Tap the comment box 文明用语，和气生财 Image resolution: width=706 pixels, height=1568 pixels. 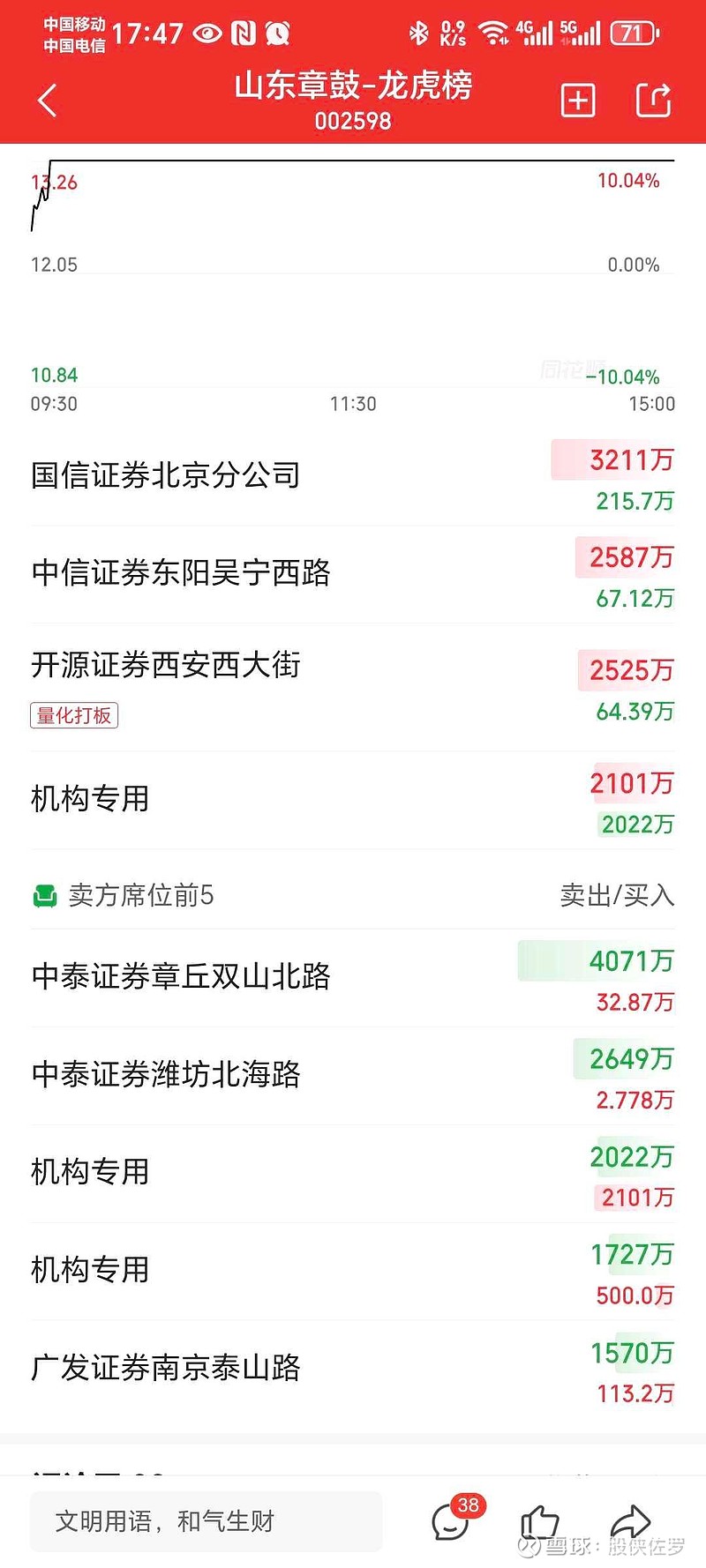[x=207, y=1521]
